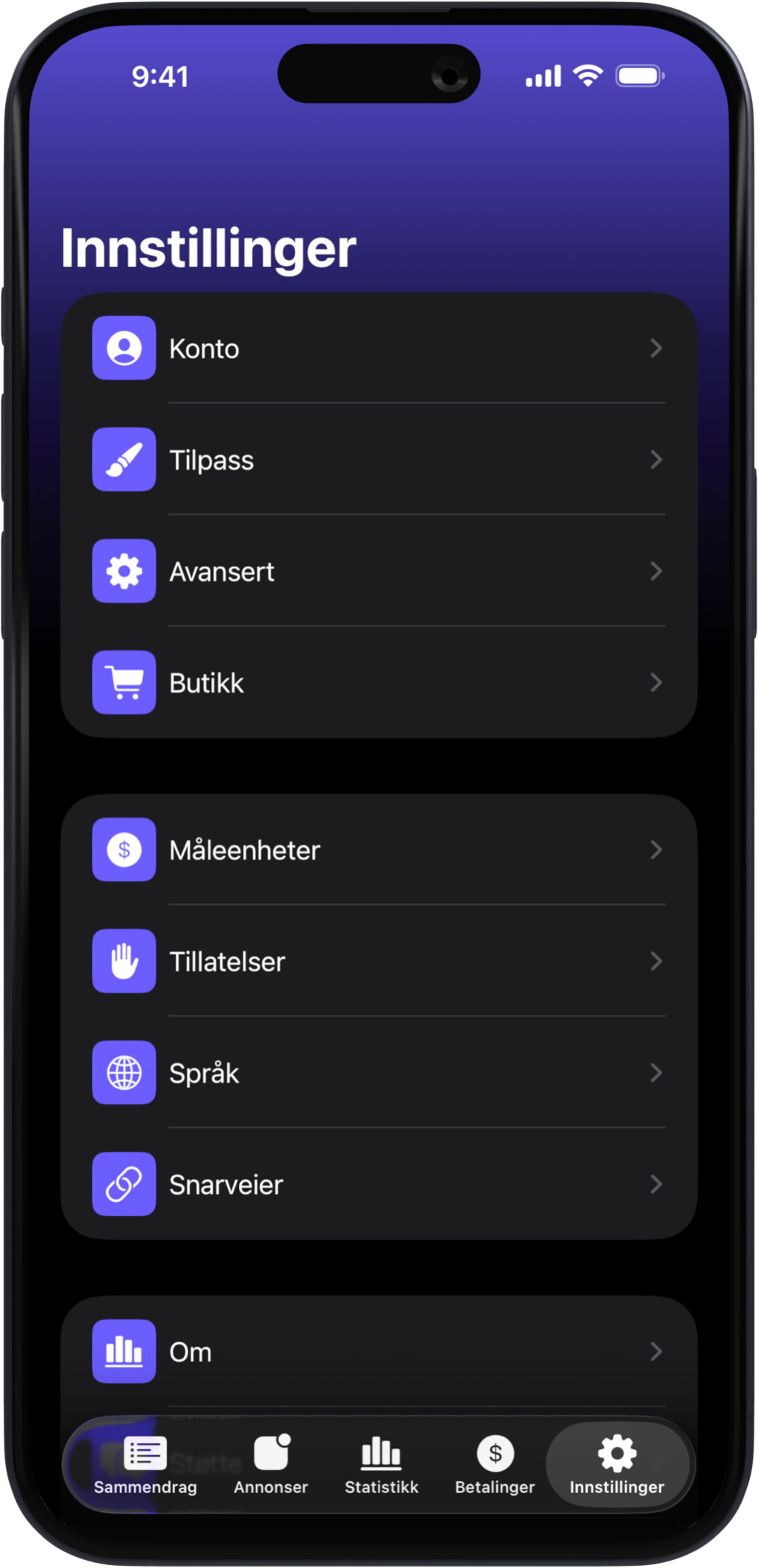
Task: View Tillatelser permissions
Action: click(378, 962)
